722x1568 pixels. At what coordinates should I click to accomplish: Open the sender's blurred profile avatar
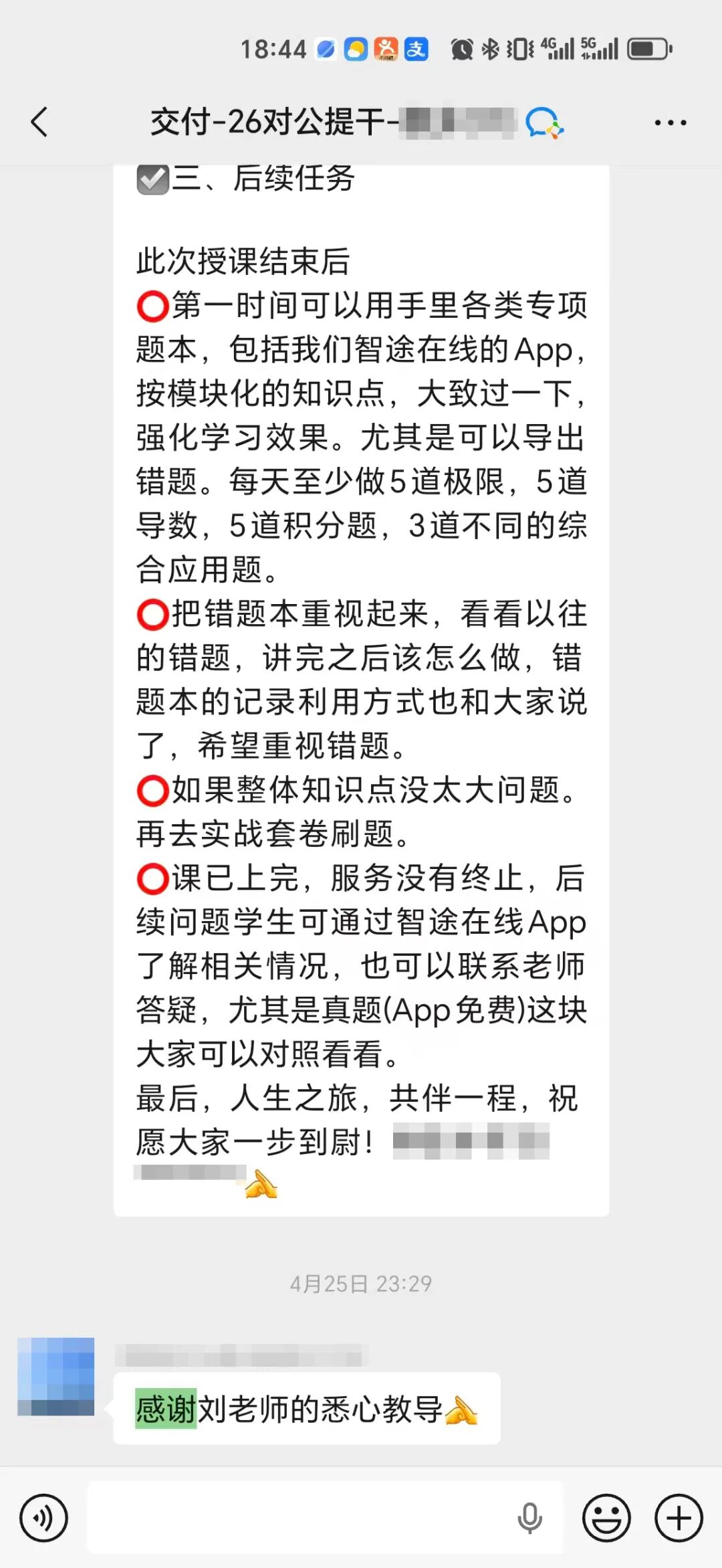(56, 1376)
